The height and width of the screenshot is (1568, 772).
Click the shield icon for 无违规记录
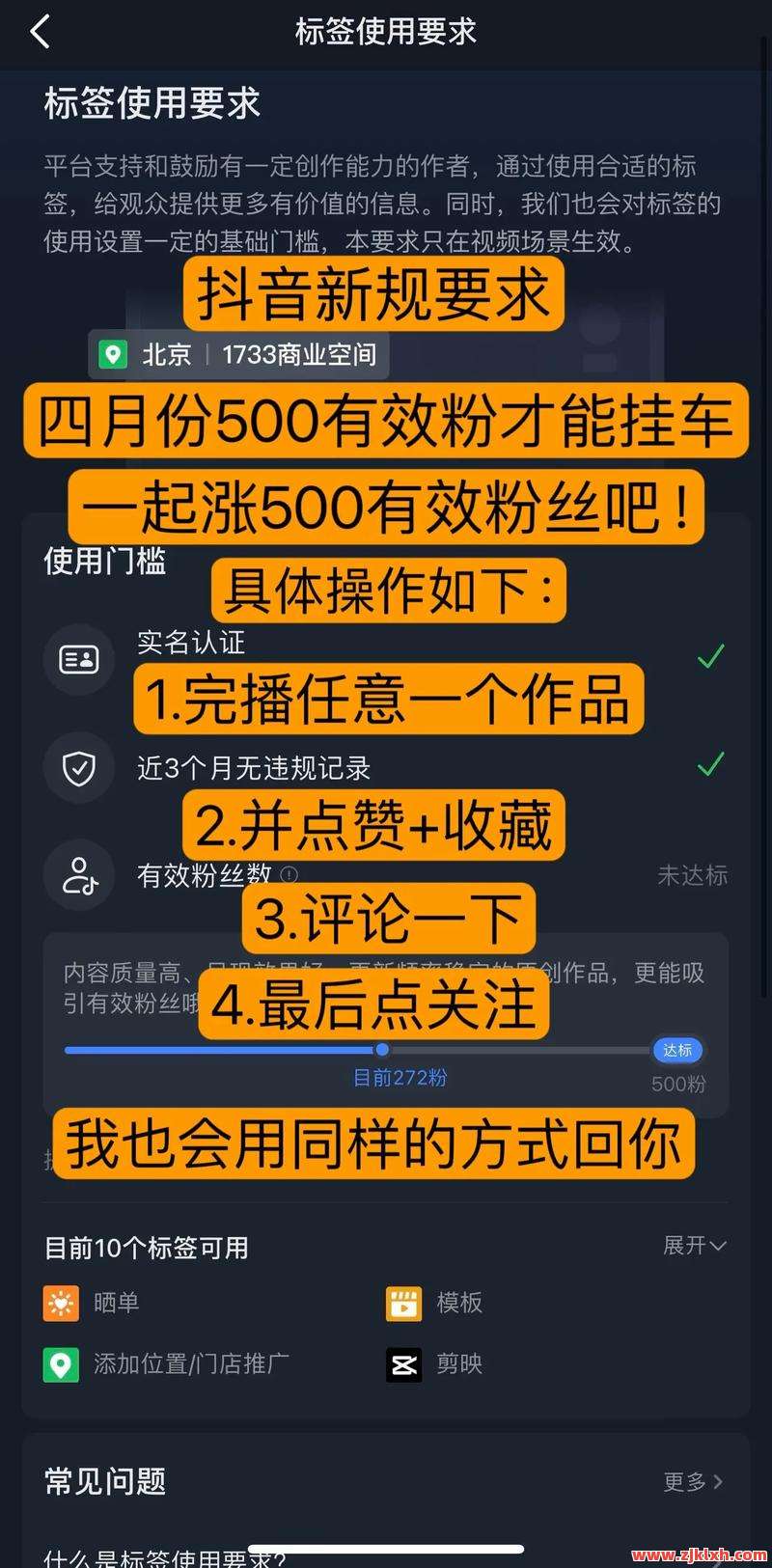pos(79,768)
